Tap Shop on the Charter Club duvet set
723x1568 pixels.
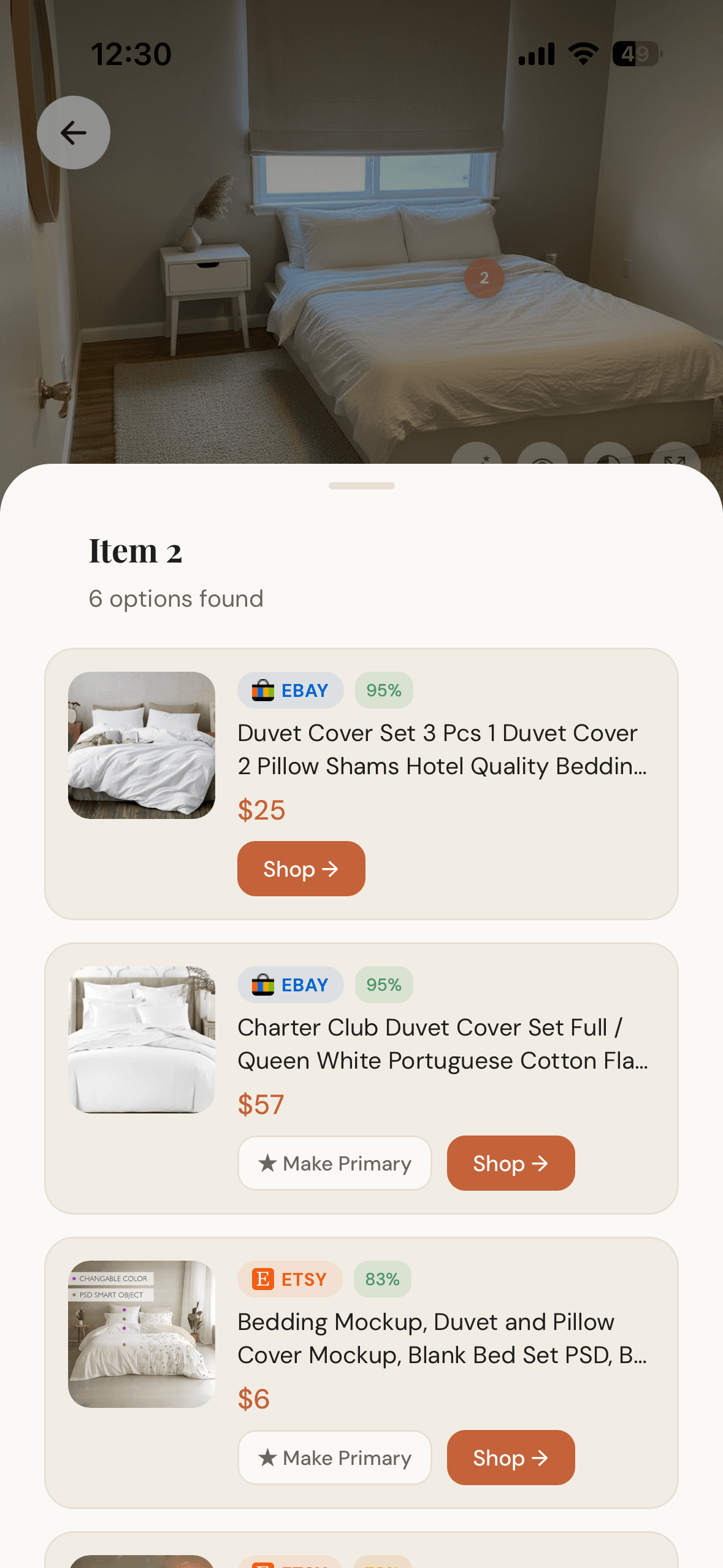(511, 1163)
